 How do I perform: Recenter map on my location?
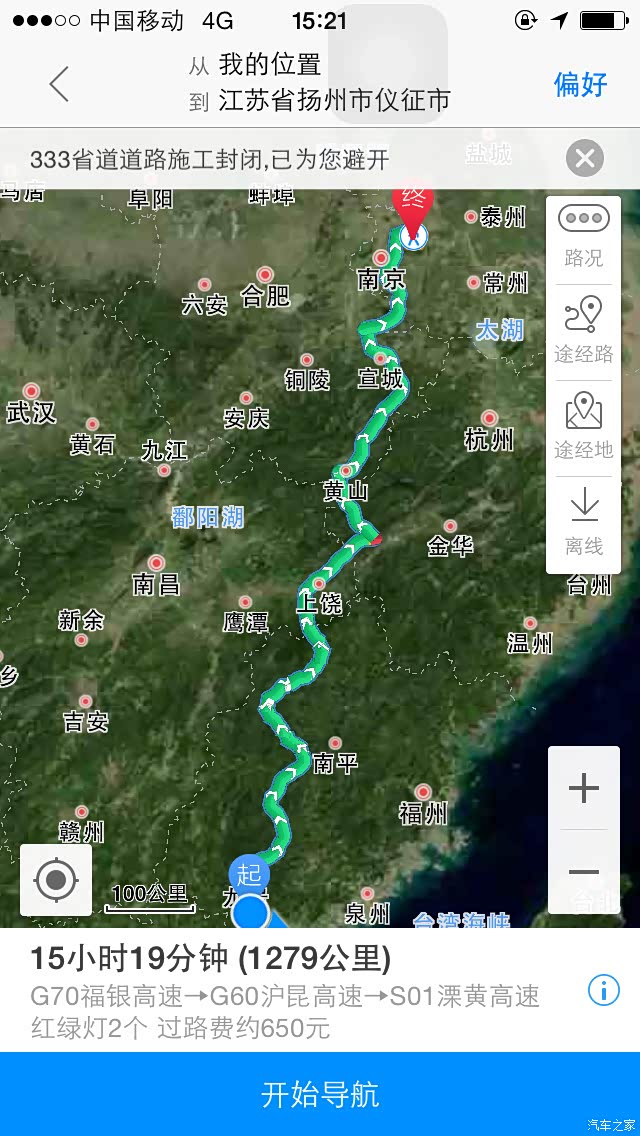tap(56, 880)
